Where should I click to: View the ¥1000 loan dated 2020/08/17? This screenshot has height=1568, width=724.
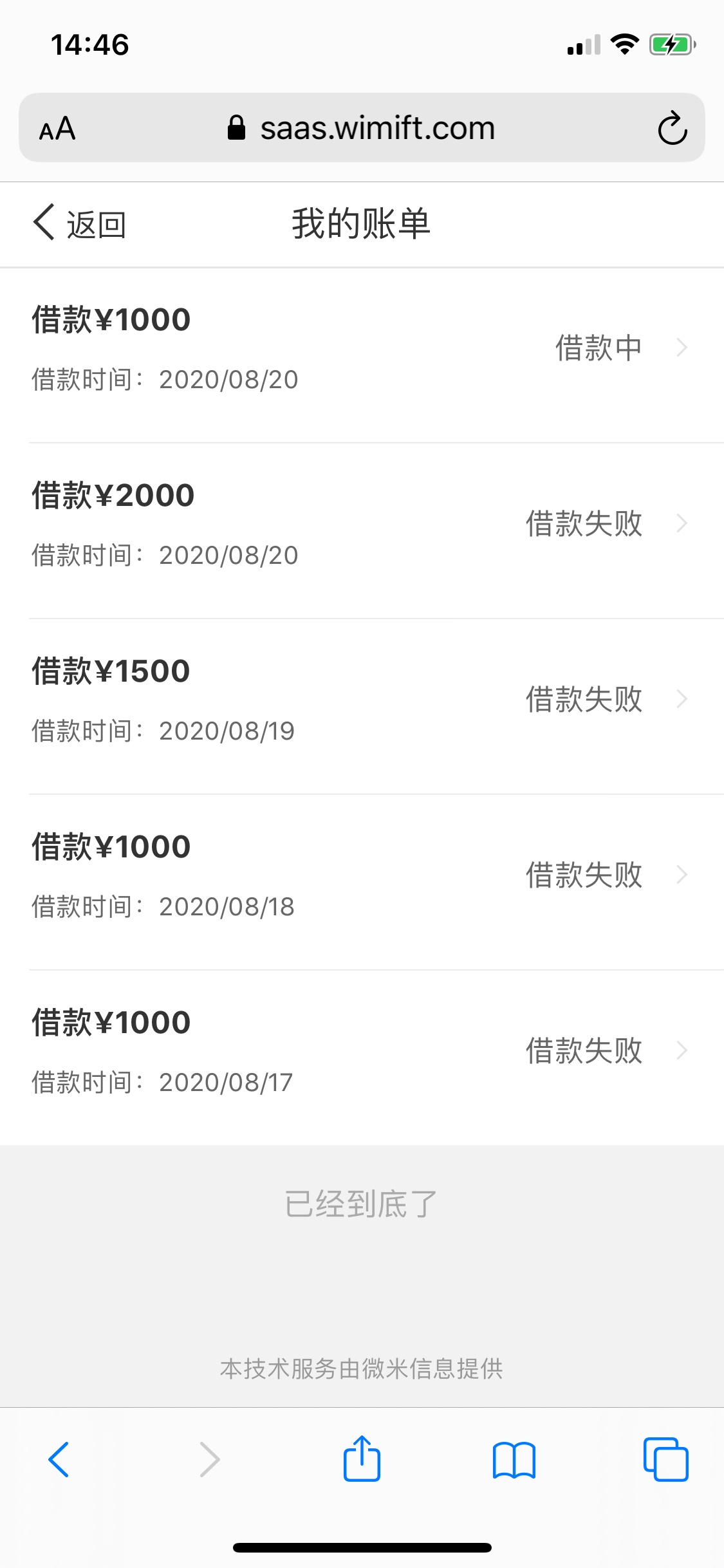(x=362, y=1058)
